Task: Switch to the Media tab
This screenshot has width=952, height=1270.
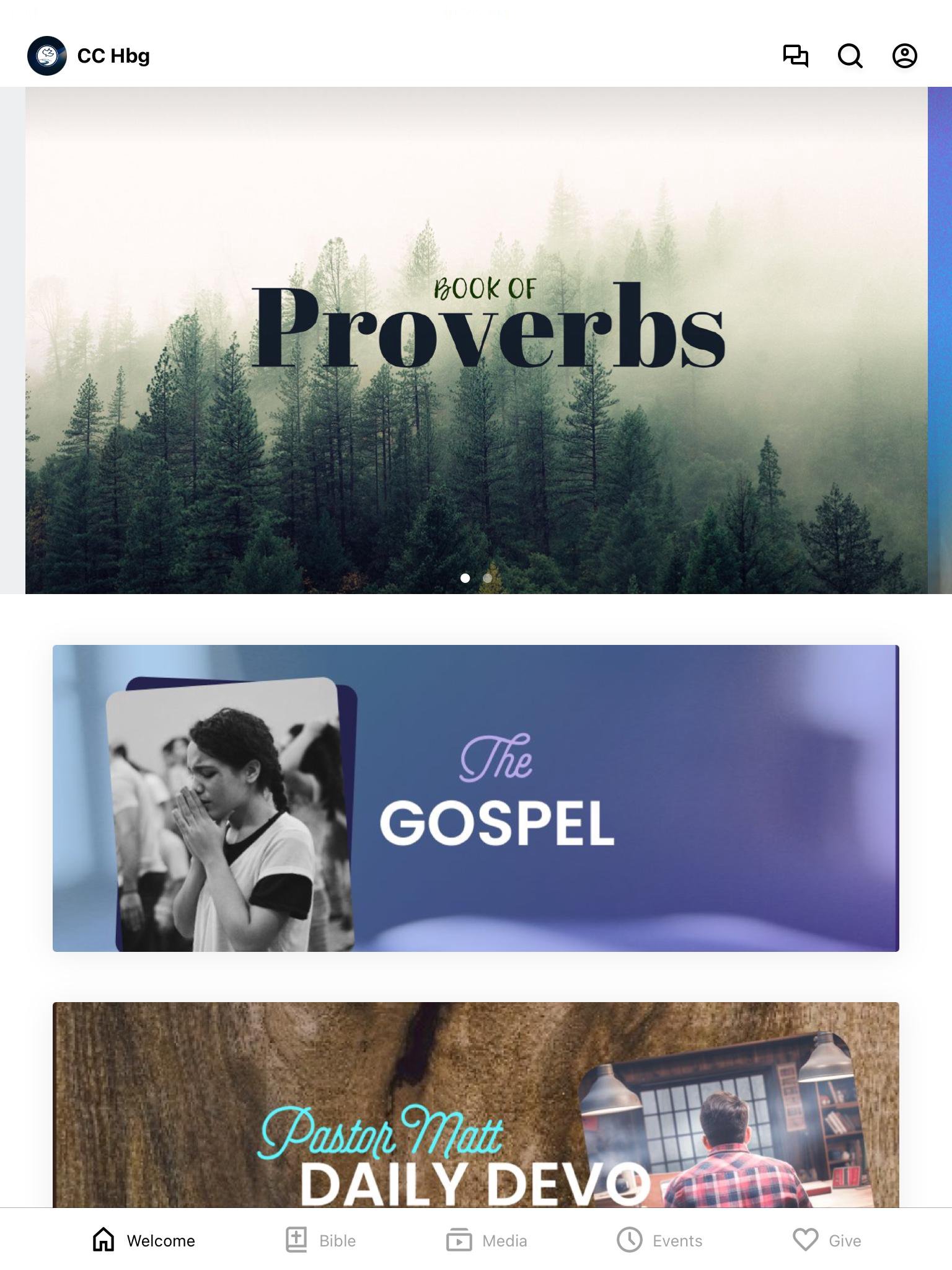Action: tap(487, 1240)
